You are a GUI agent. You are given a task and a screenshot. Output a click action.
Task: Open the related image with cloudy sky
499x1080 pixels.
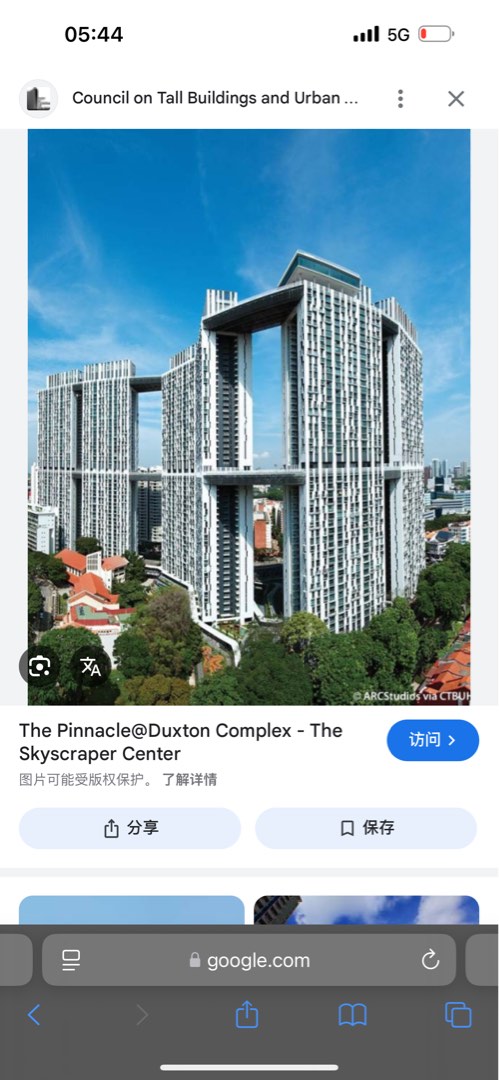pos(366,910)
